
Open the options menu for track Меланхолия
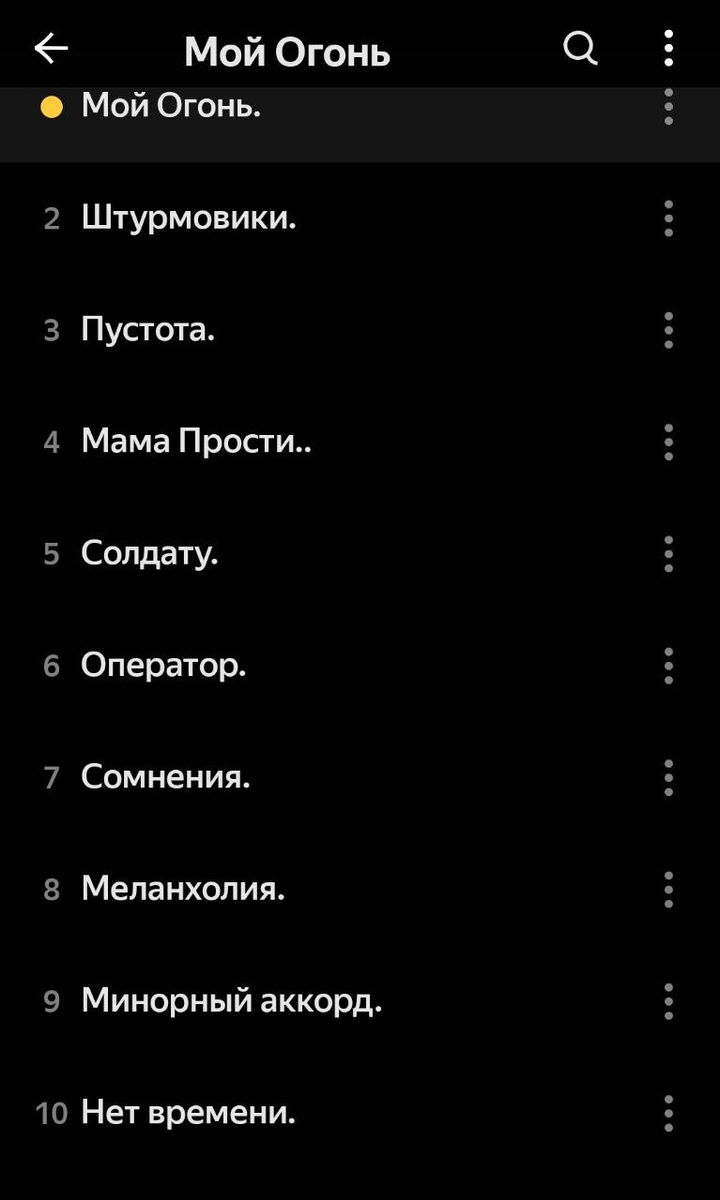[667, 888]
